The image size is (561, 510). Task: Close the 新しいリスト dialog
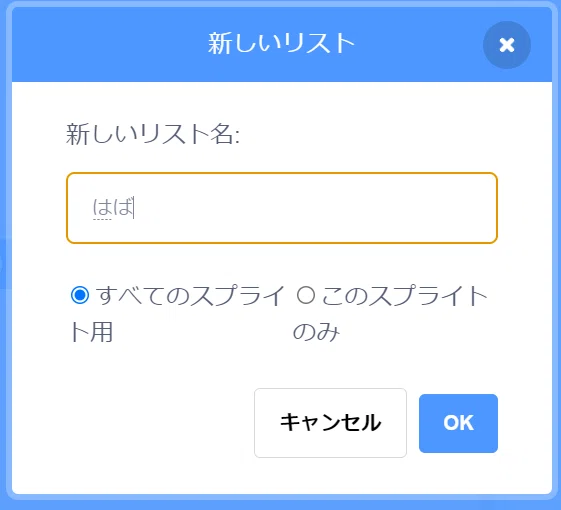[507, 45]
